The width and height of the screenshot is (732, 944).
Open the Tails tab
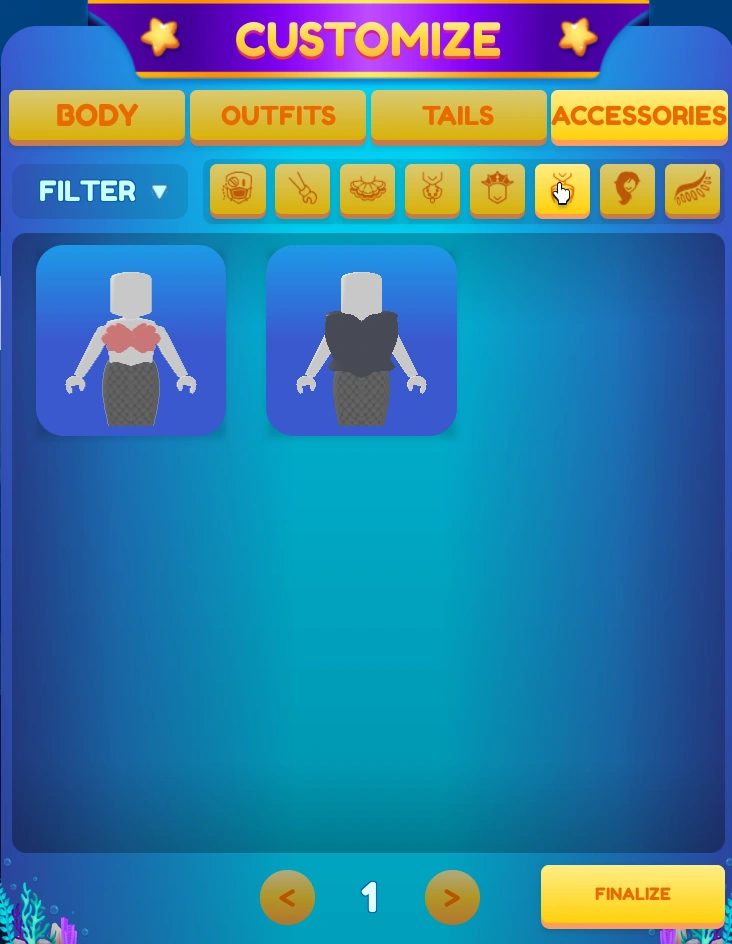458,116
